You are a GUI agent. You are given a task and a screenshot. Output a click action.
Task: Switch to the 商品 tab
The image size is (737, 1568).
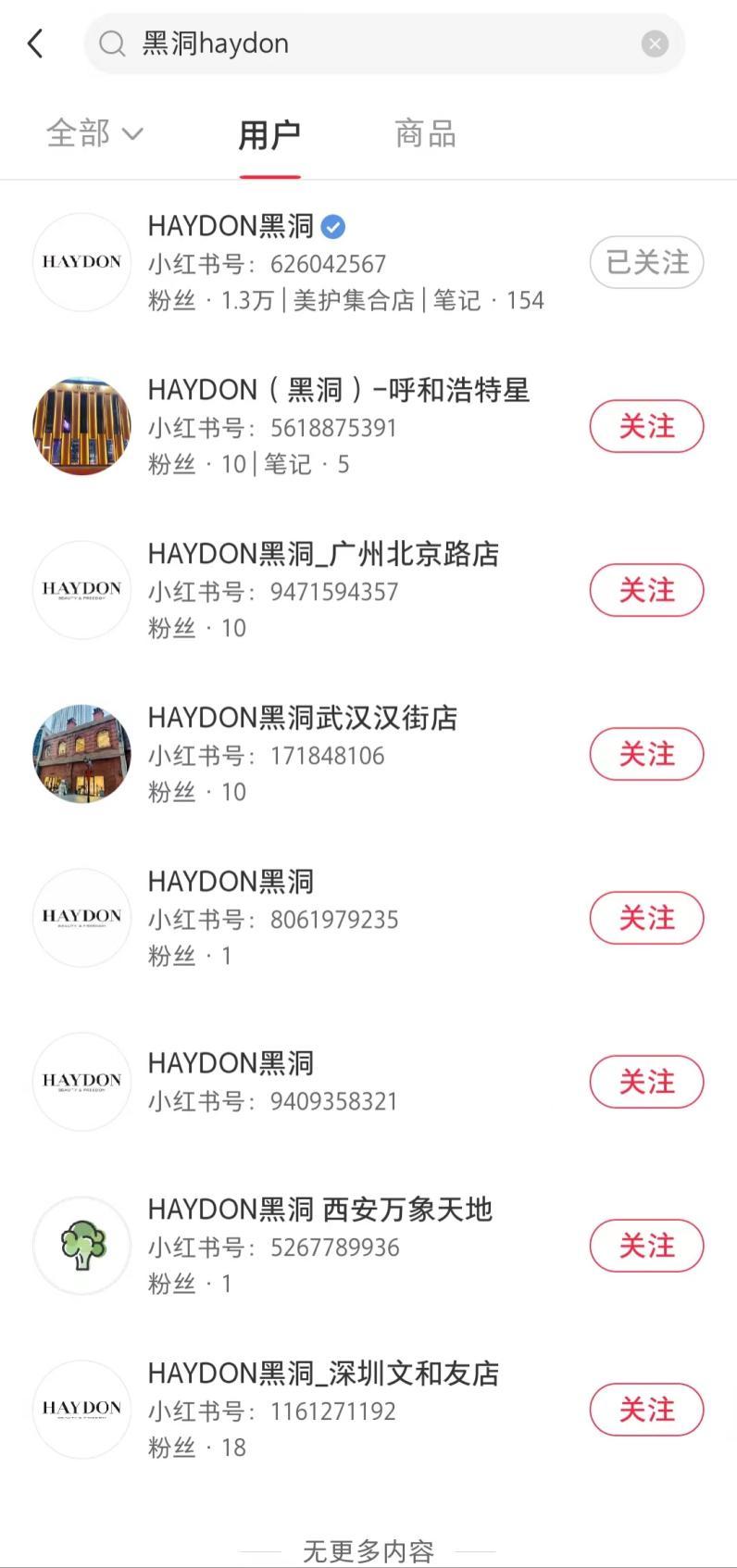(425, 133)
